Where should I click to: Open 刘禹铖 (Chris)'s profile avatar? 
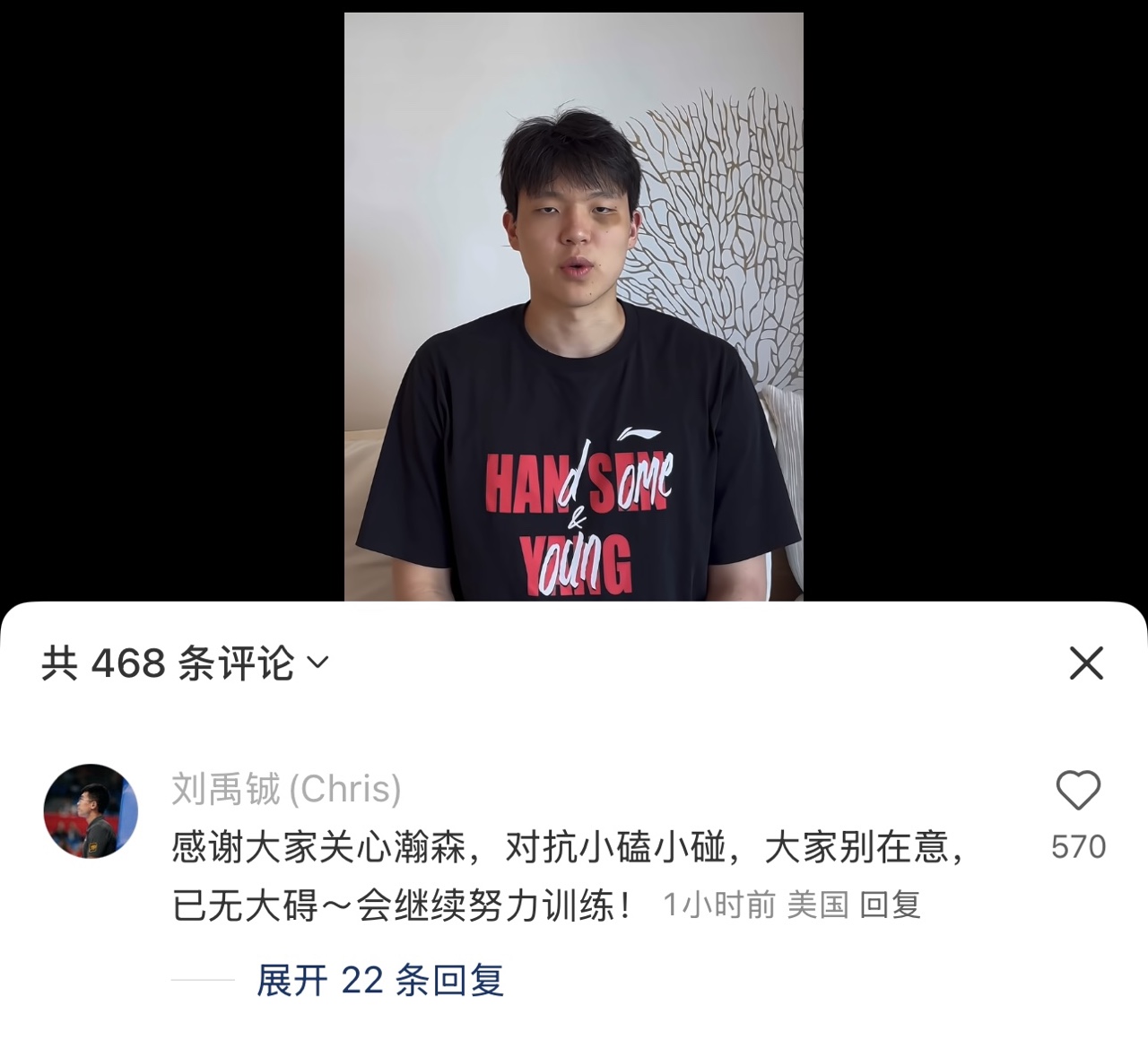click(x=91, y=810)
